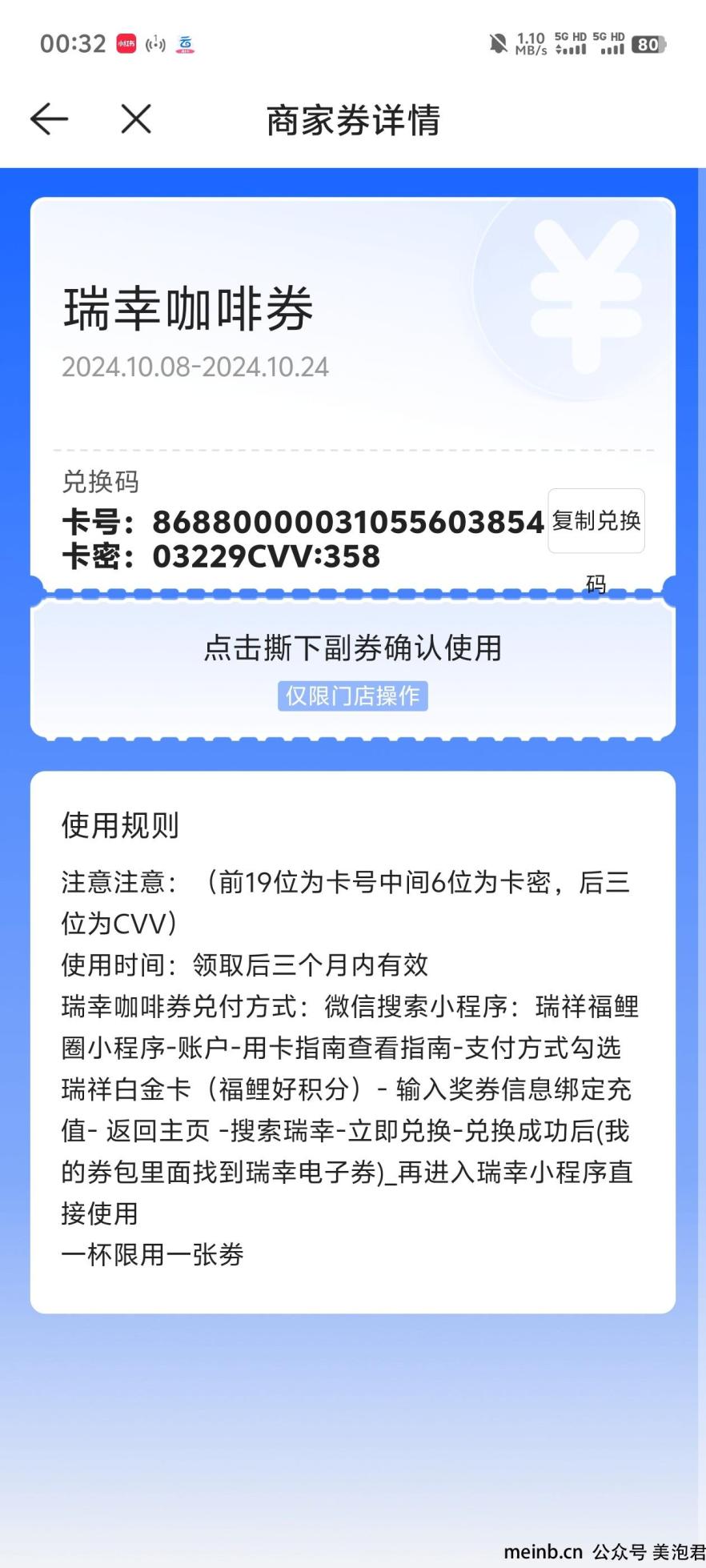Tear off the stub (点击撕下副券确认使用)
This screenshot has height=1568, width=706.
click(352, 648)
